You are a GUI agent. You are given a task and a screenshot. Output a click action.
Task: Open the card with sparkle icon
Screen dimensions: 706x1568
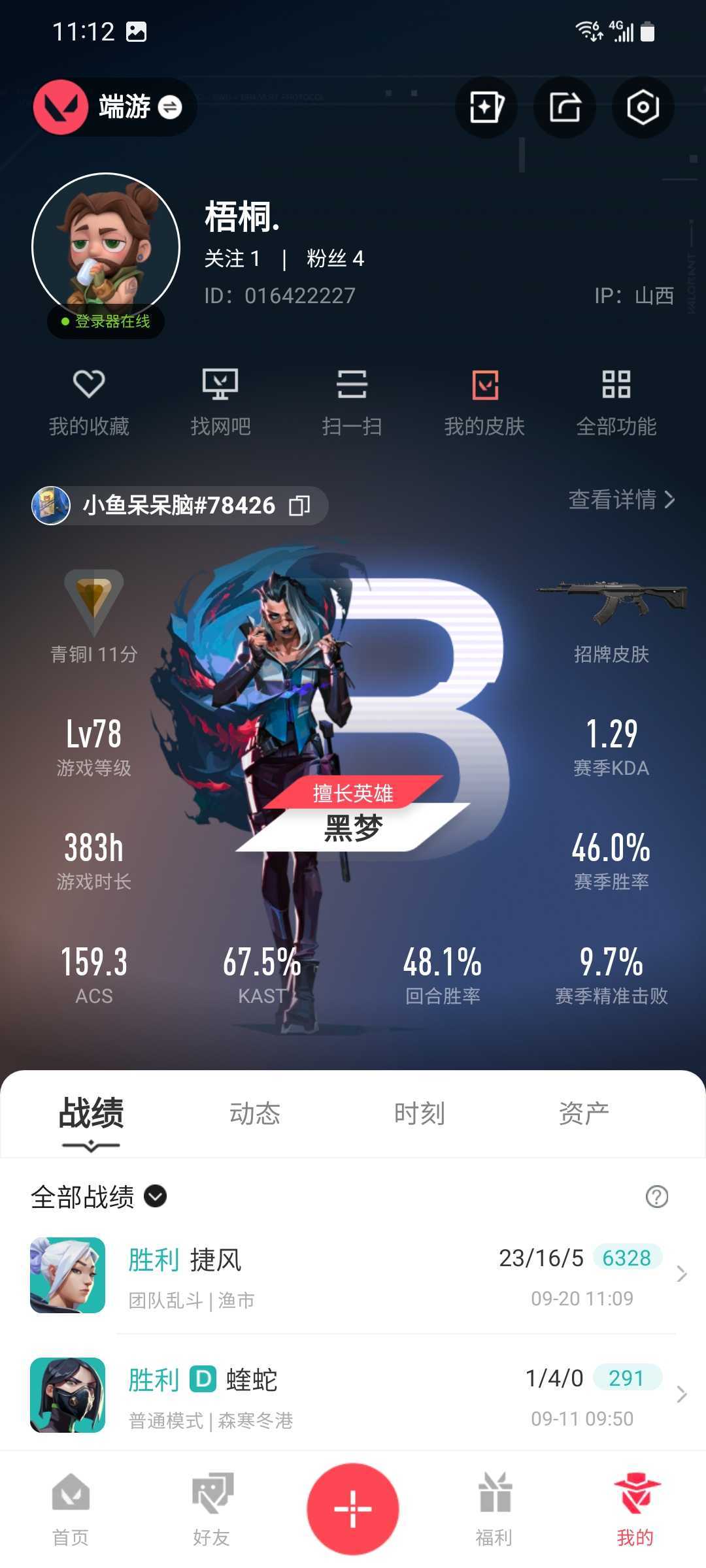[x=486, y=107]
